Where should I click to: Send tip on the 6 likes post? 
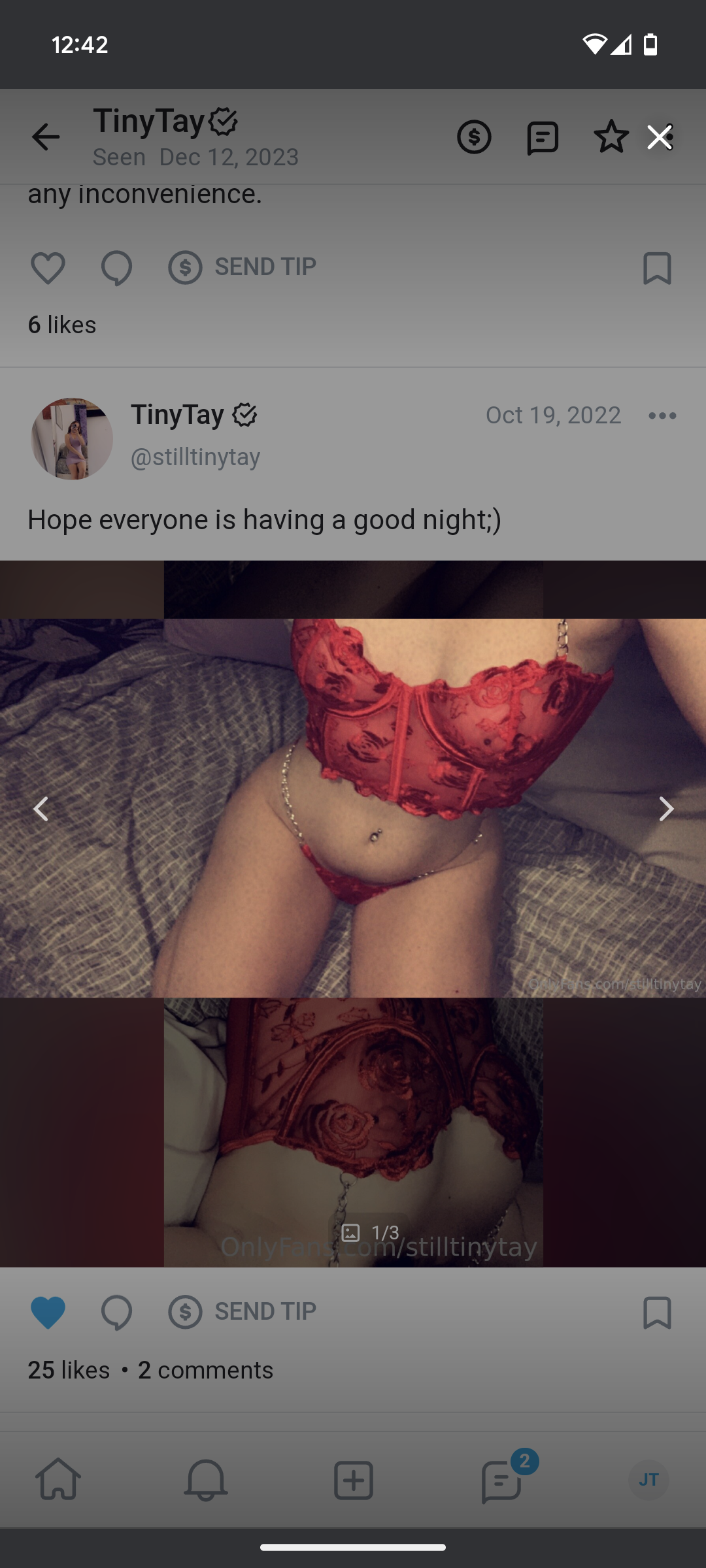243,267
